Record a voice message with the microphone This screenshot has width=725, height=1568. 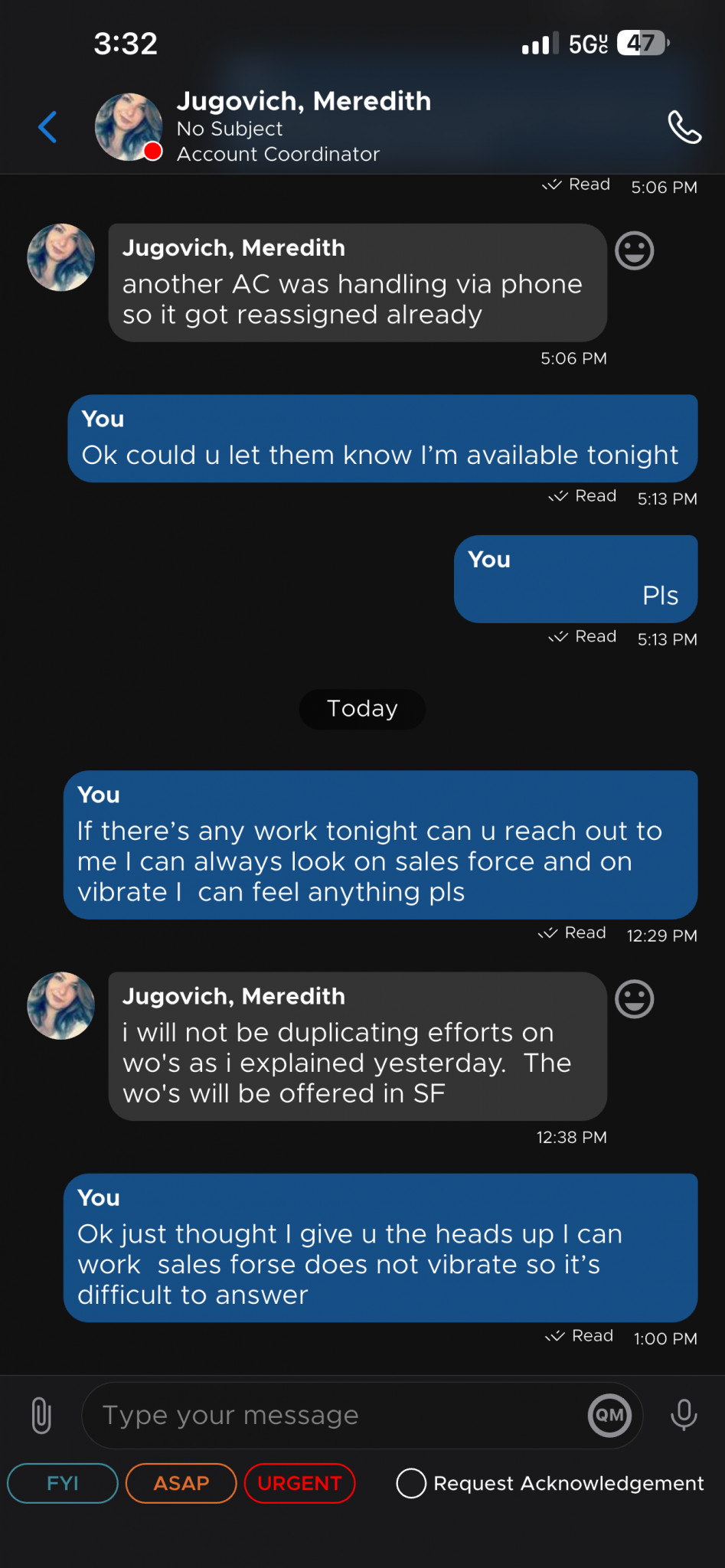[x=683, y=1415]
